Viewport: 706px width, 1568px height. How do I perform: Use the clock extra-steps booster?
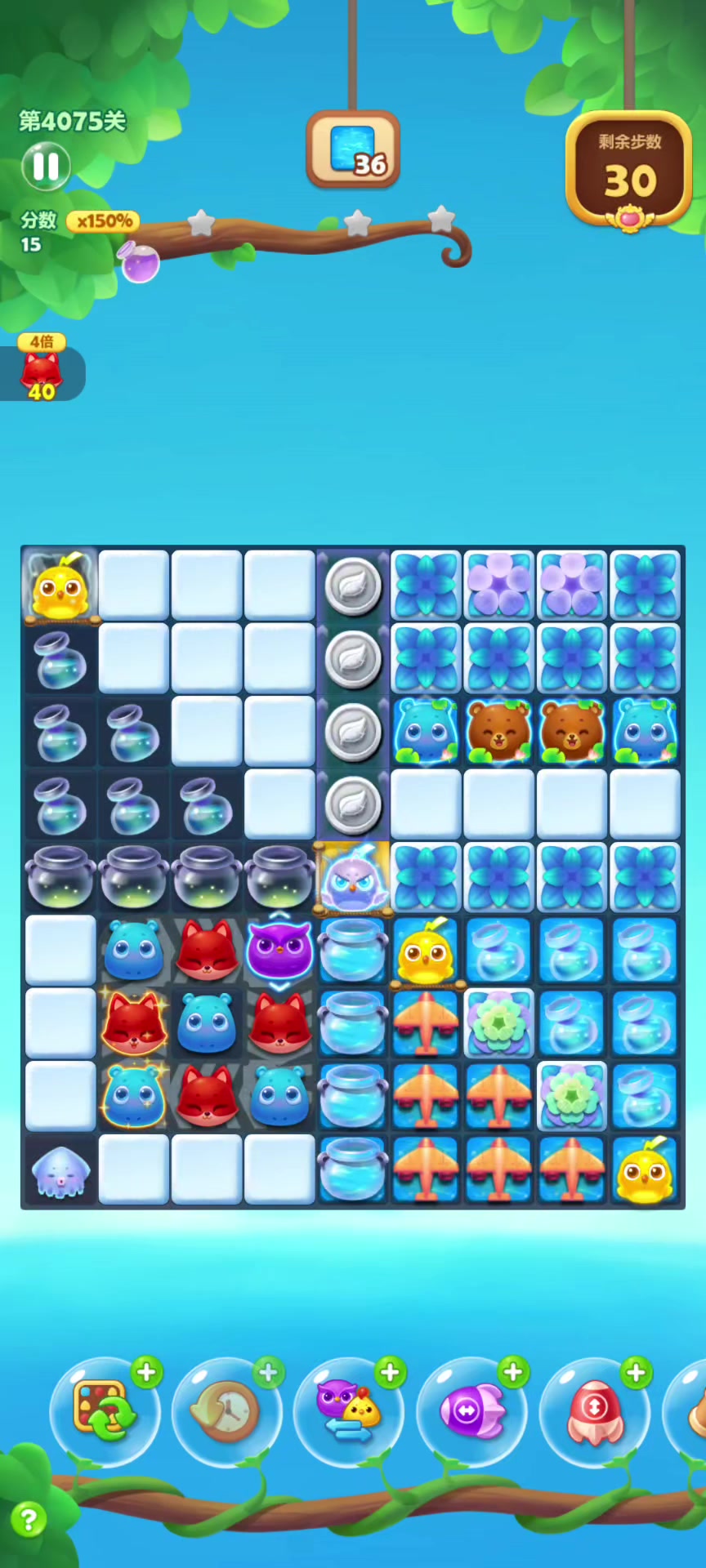226,1411
